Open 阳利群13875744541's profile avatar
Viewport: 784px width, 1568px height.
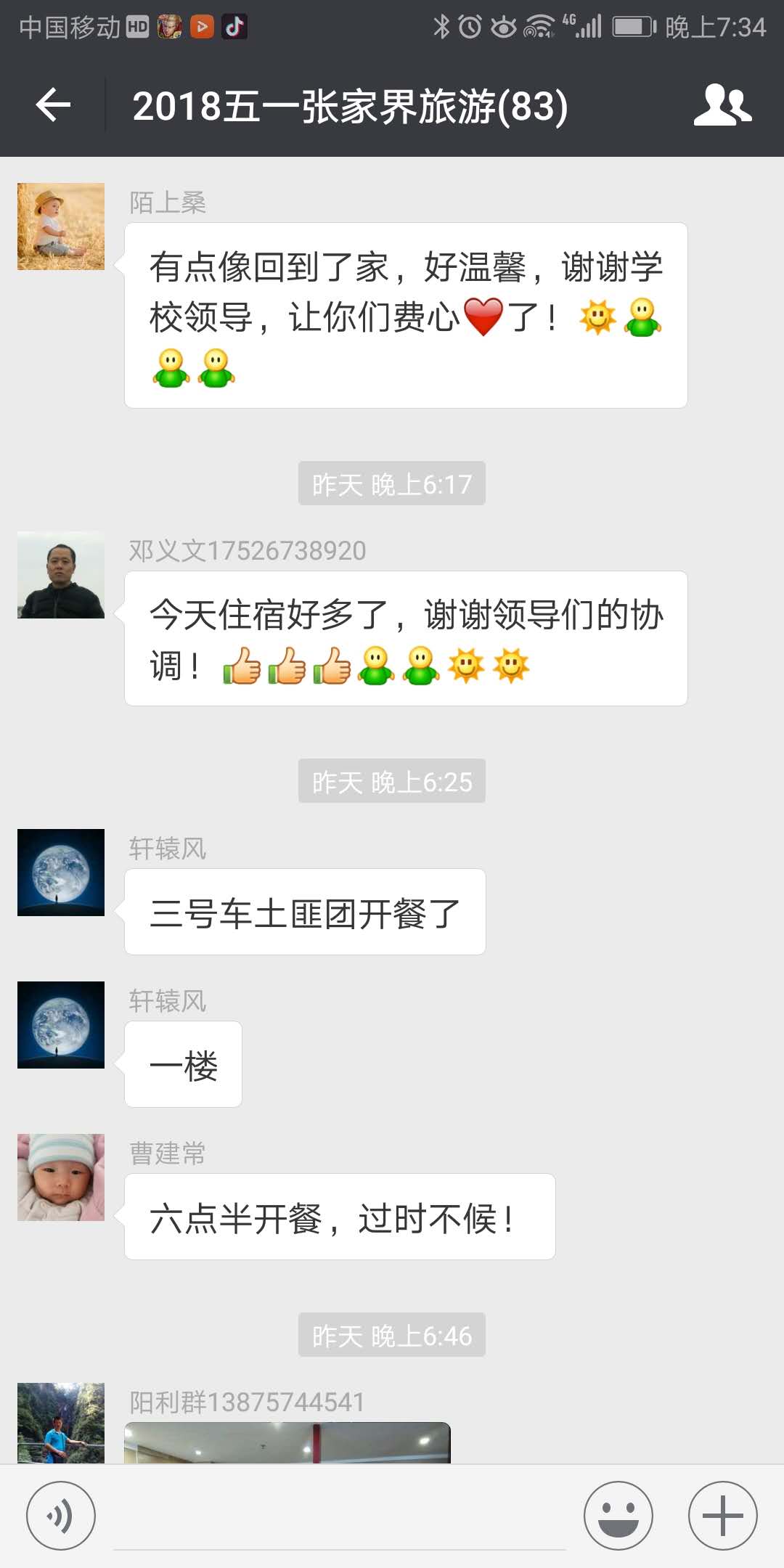tap(61, 1423)
